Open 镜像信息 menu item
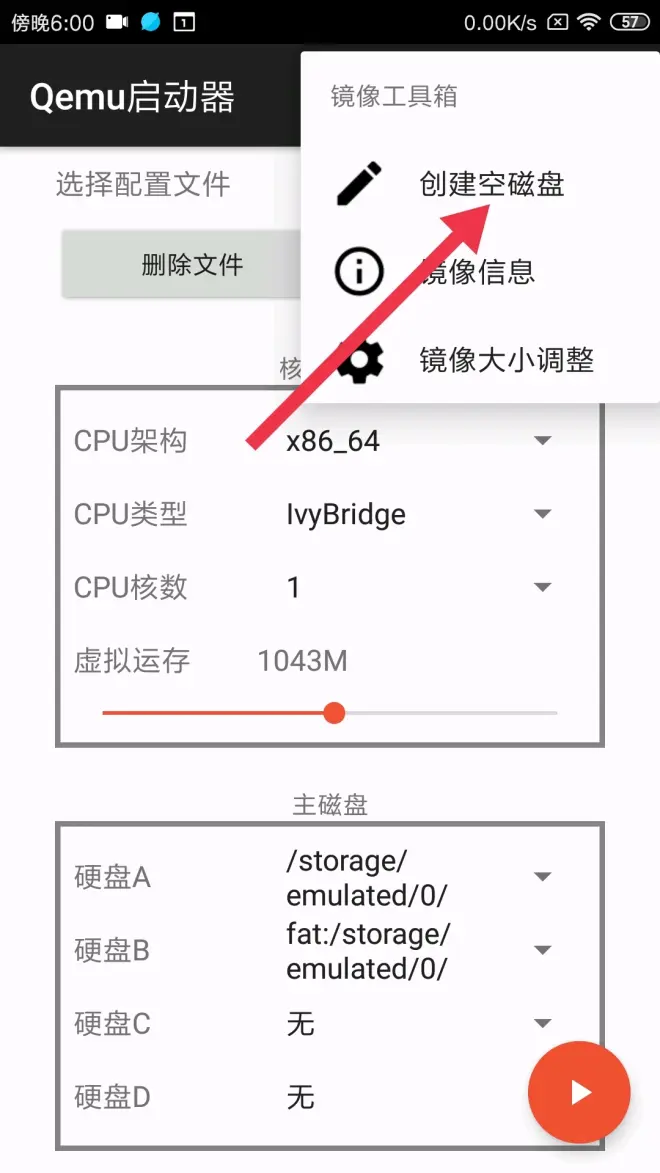This screenshot has height=1173, width=660. [x=480, y=272]
